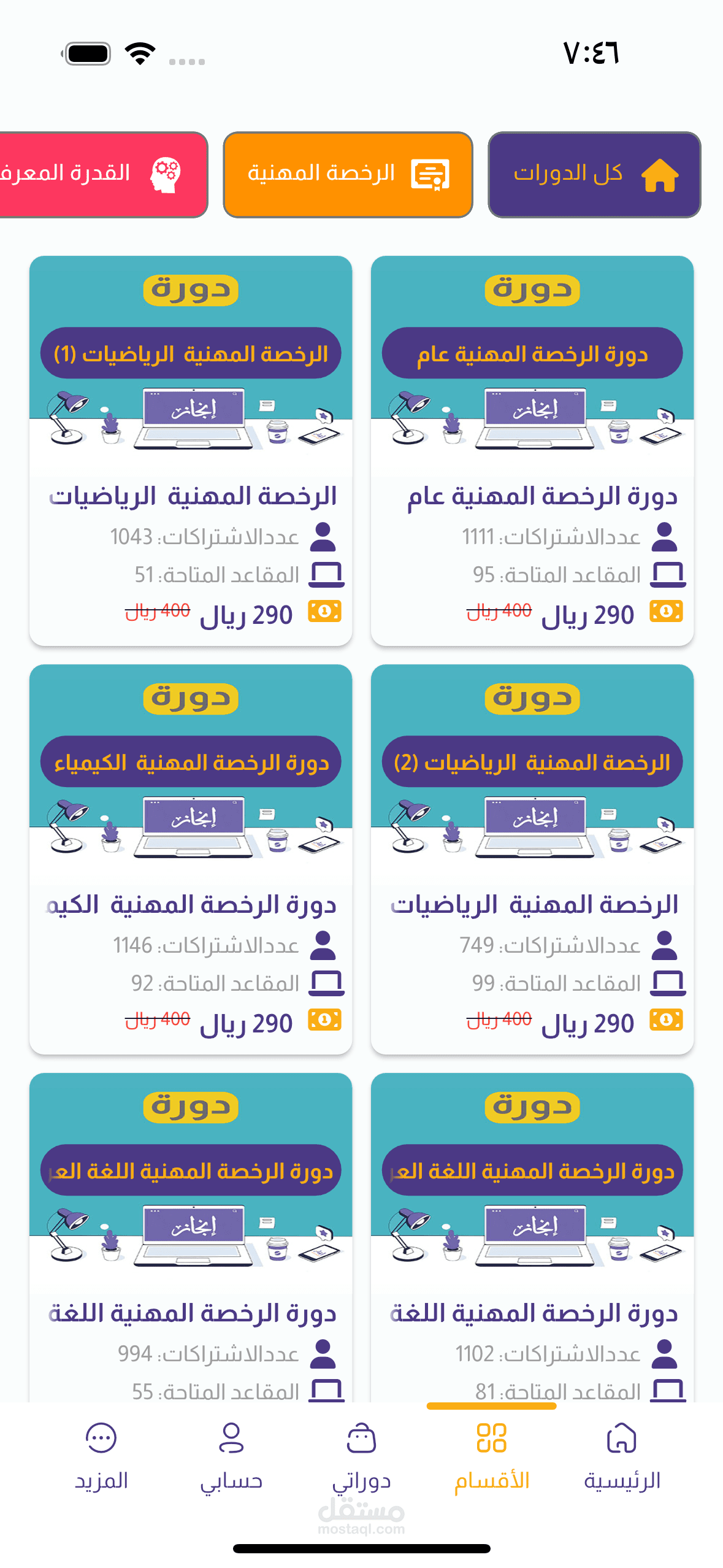Image resolution: width=723 pixels, height=1568 pixels.
Task: Filter by الرخصة المهنية category chip
Action: pyautogui.click(x=348, y=175)
